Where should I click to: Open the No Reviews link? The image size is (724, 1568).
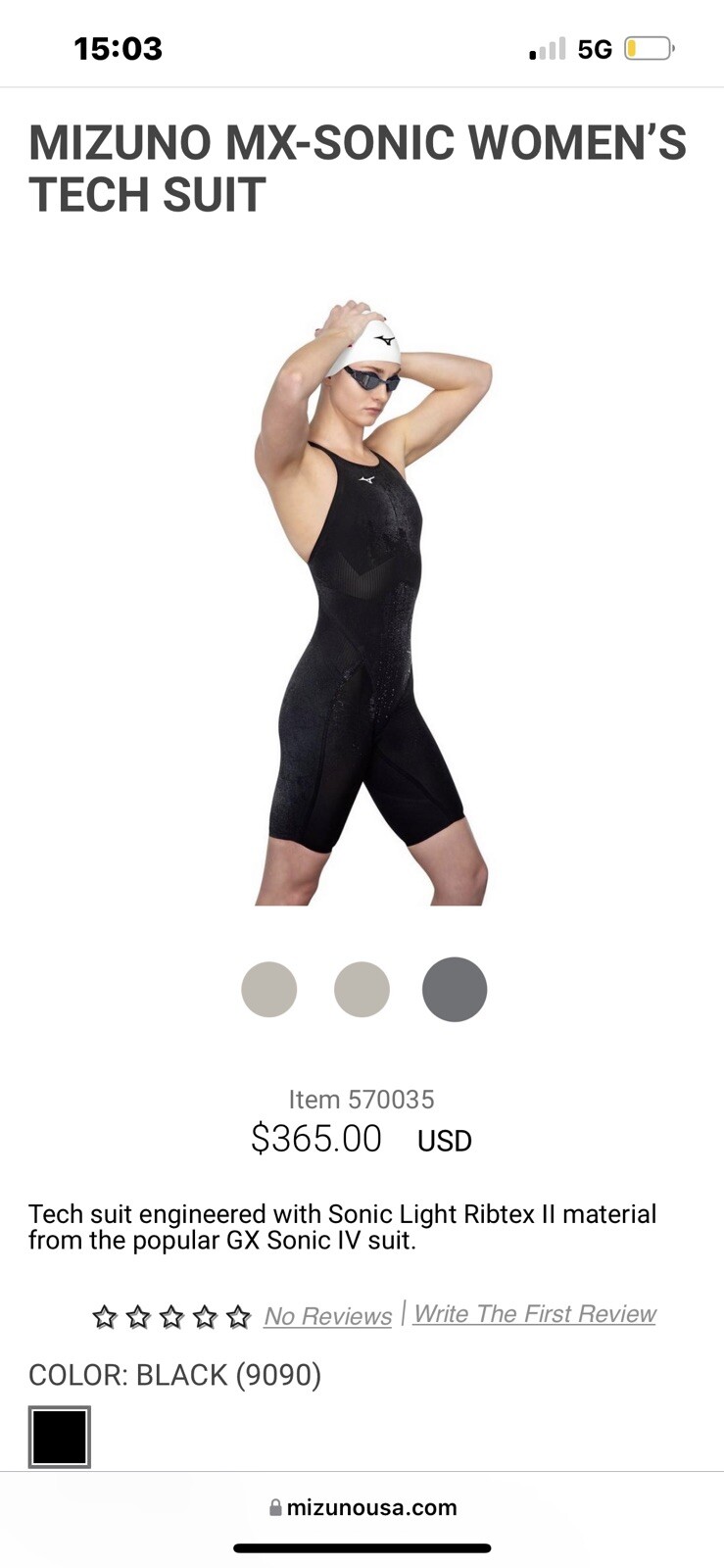tap(327, 1316)
